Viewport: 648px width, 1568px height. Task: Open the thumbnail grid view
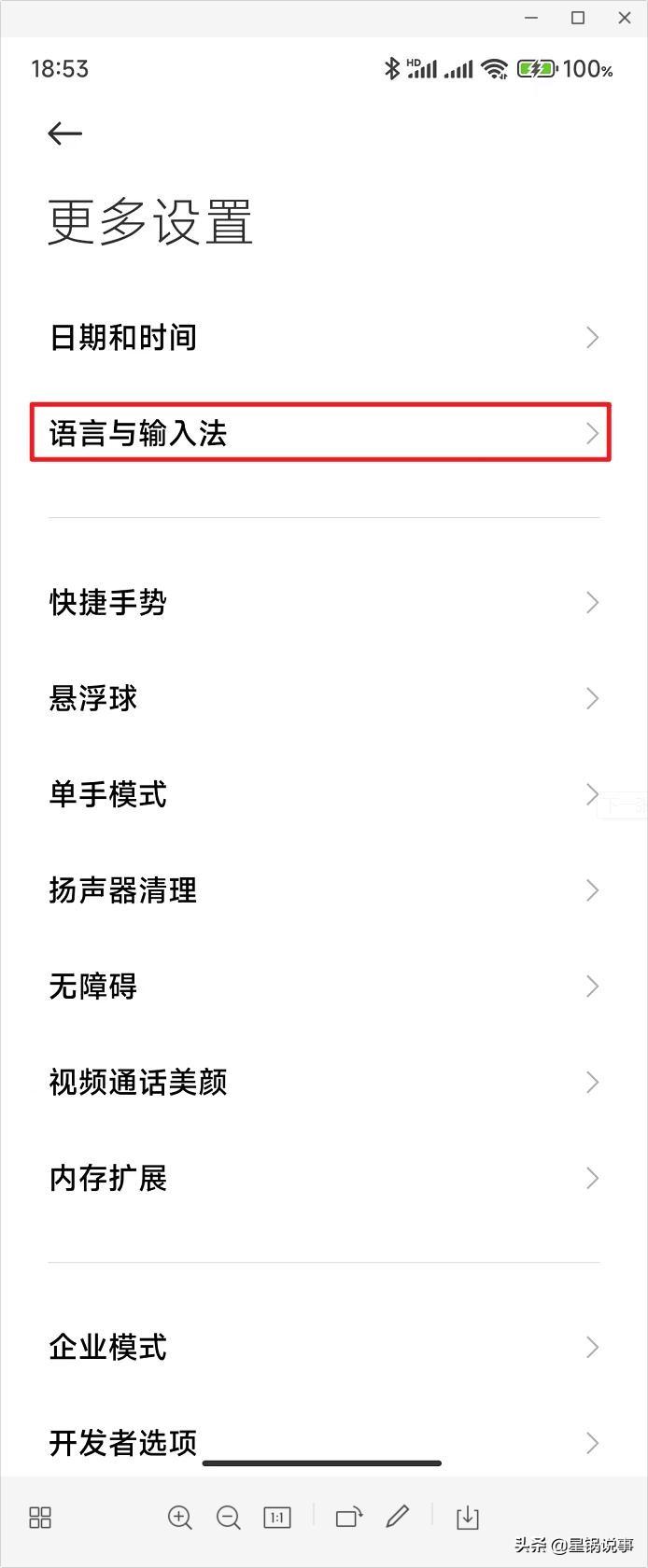40,1518
